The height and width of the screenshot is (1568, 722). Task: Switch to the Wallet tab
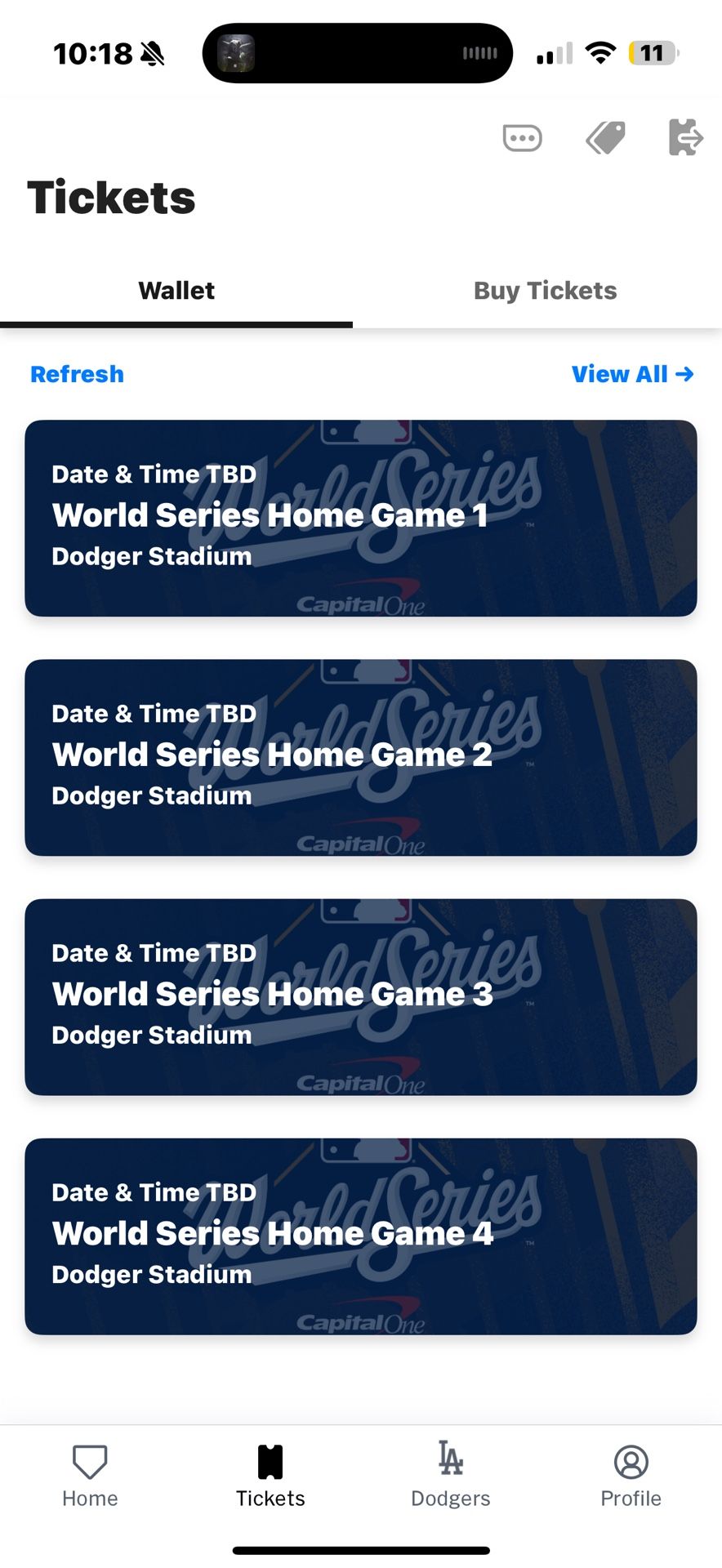click(176, 290)
